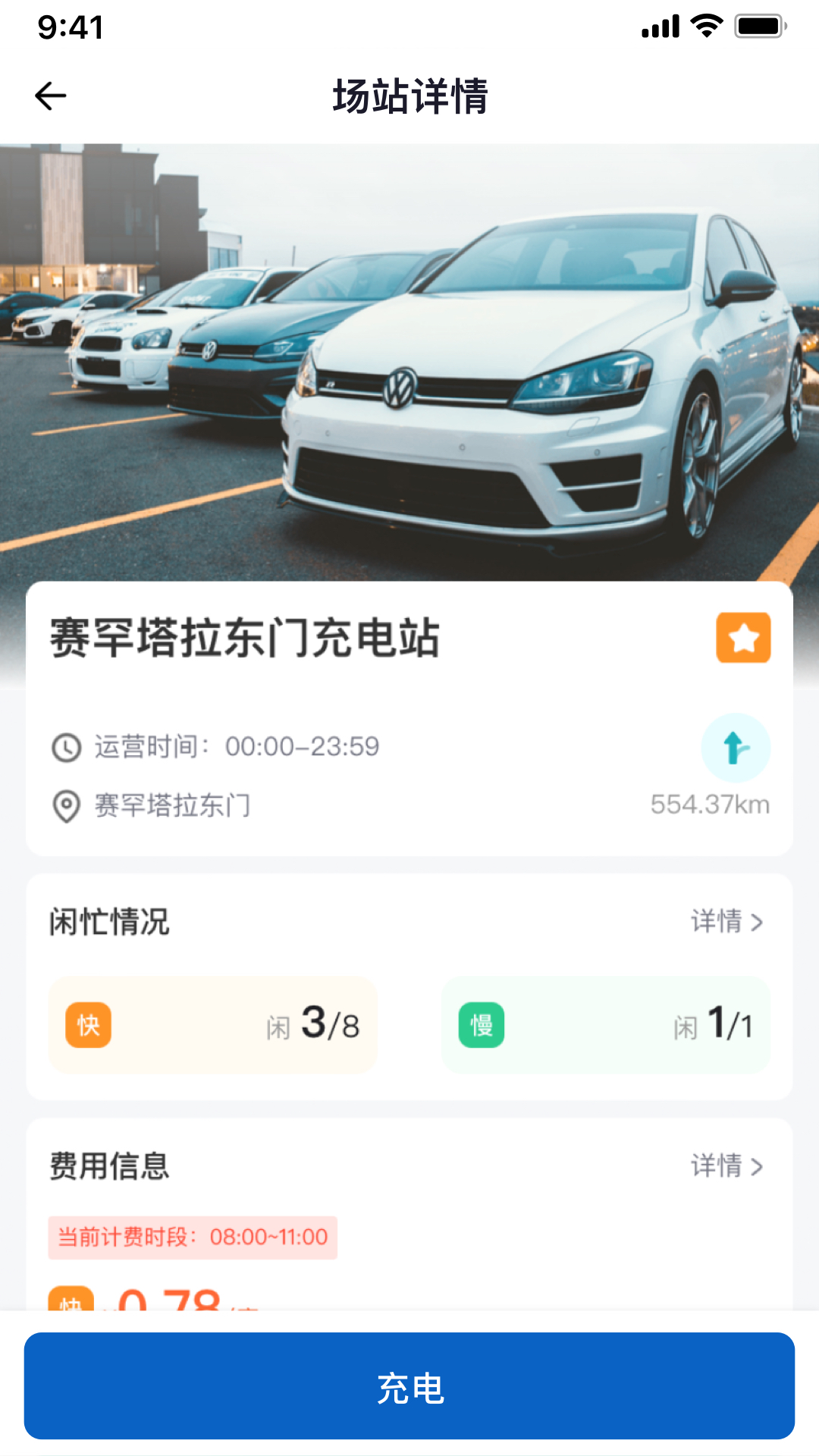
Task: Tap the back arrow to exit station details
Action: tap(49, 96)
